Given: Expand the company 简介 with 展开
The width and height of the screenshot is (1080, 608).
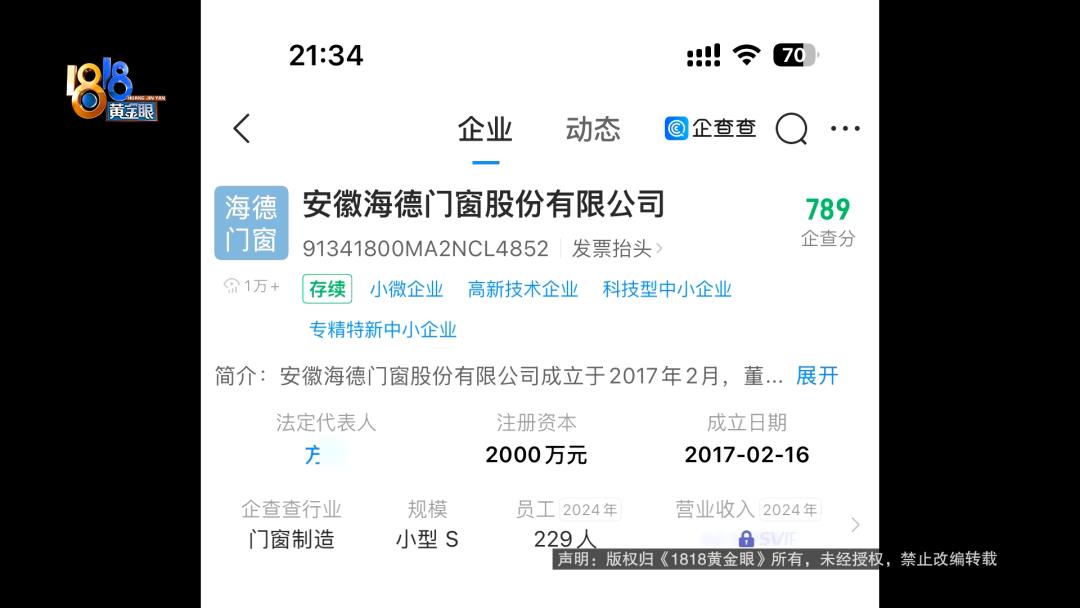Looking at the screenshot, I should 816,376.
